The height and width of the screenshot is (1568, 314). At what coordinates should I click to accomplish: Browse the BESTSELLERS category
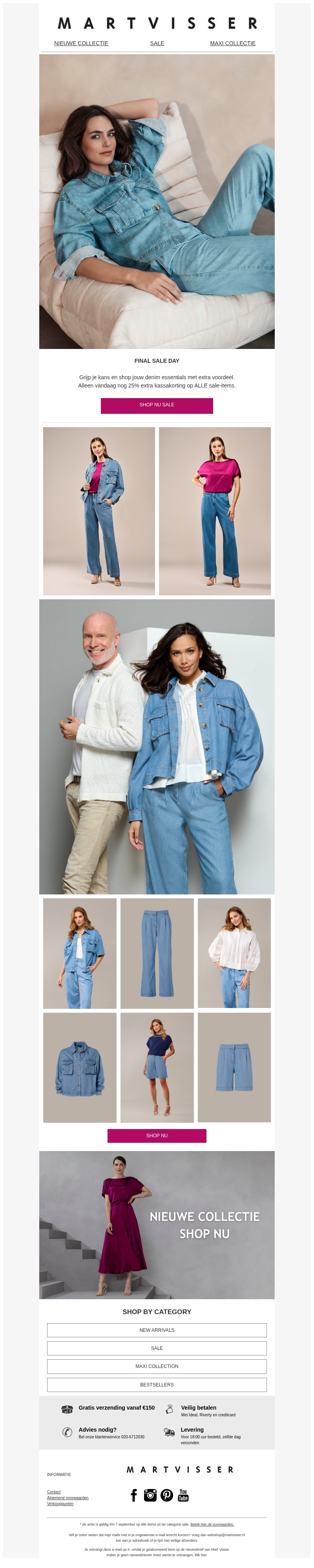pos(156,1385)
